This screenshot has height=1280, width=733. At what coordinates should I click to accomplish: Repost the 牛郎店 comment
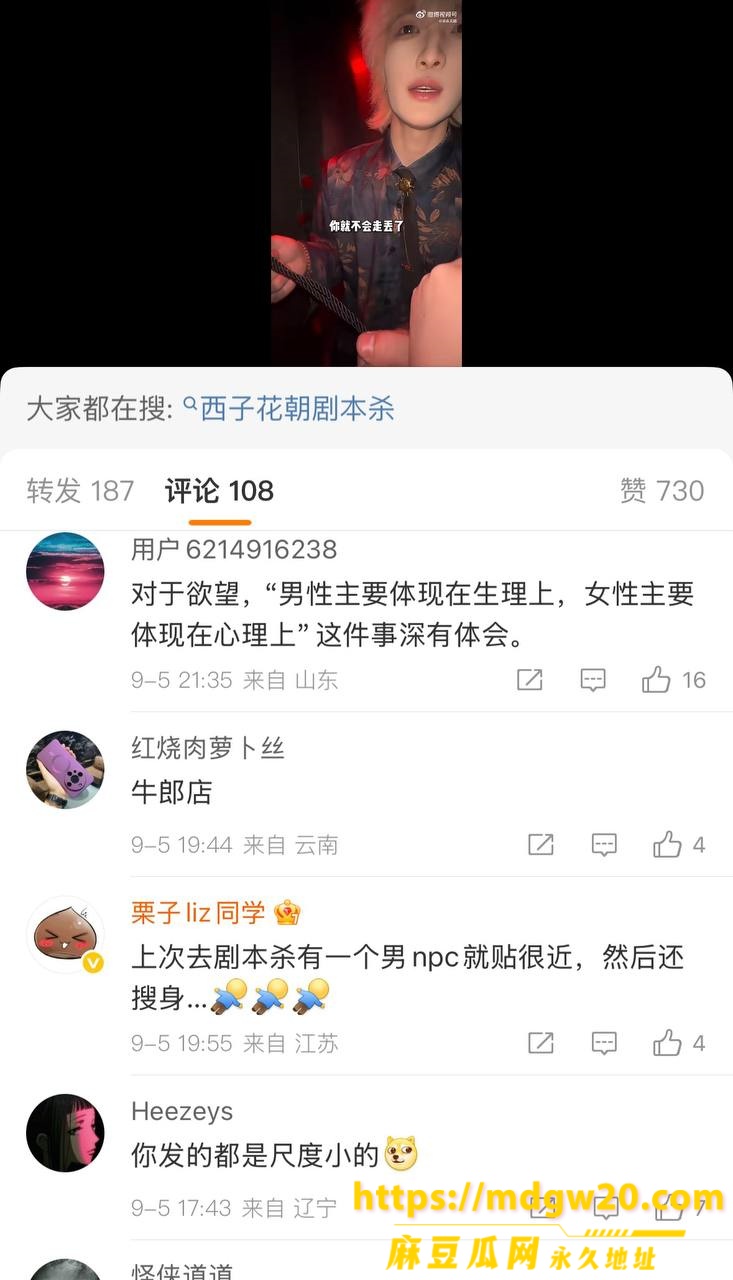pos(540,845)
